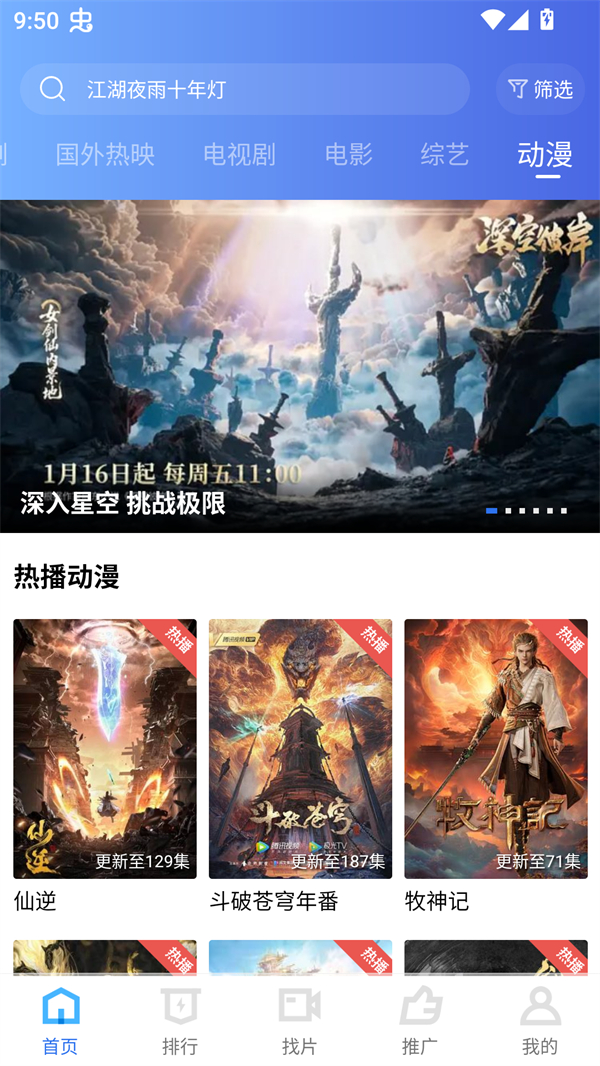Open the 仙逆 anime card
Screen dimensions: 600x1066
pyautogui.click(x=105, y=749)
